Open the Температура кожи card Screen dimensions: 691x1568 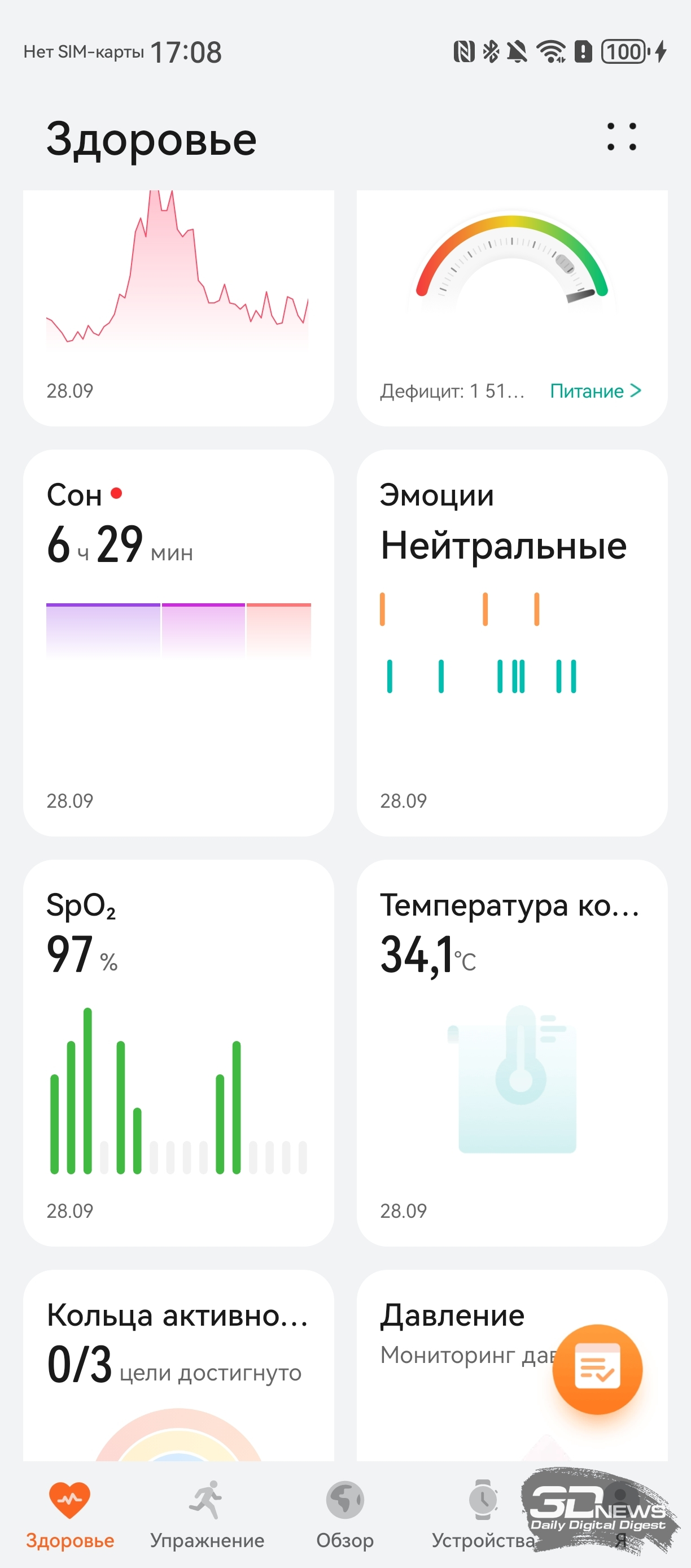(511, 1052)
